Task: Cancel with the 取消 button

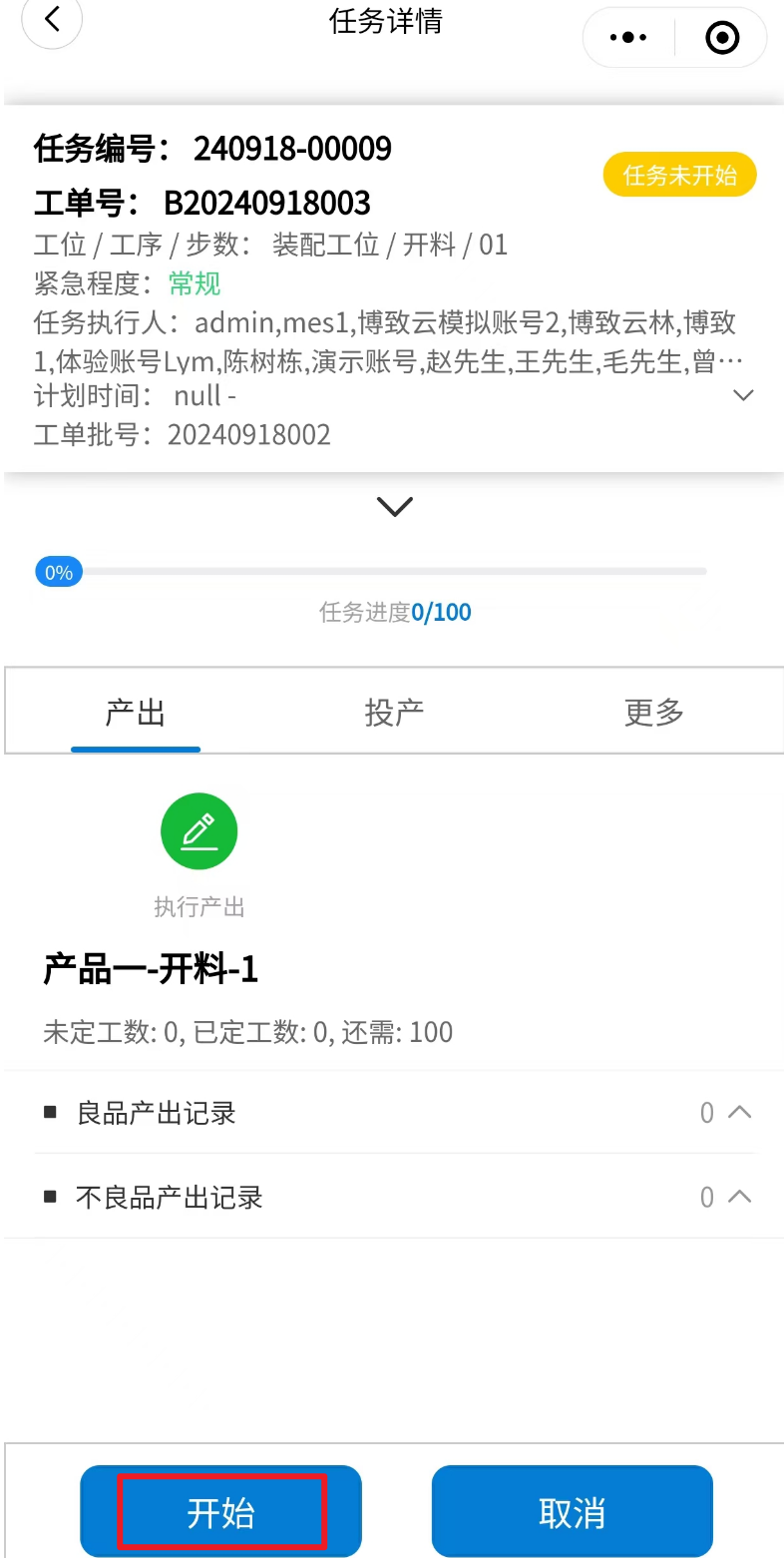Action: 572,1512
